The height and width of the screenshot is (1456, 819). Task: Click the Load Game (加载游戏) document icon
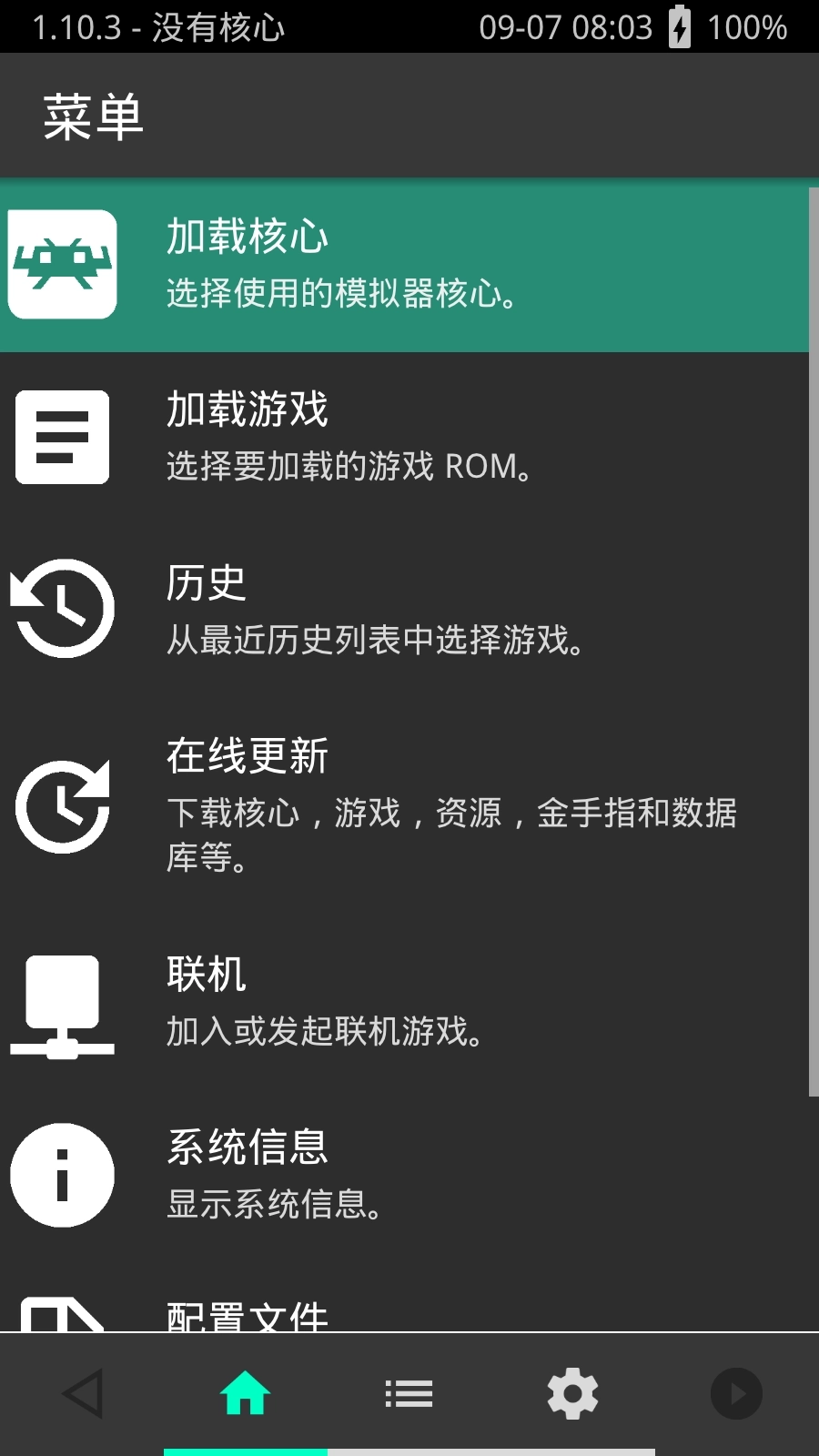point(61,438)
